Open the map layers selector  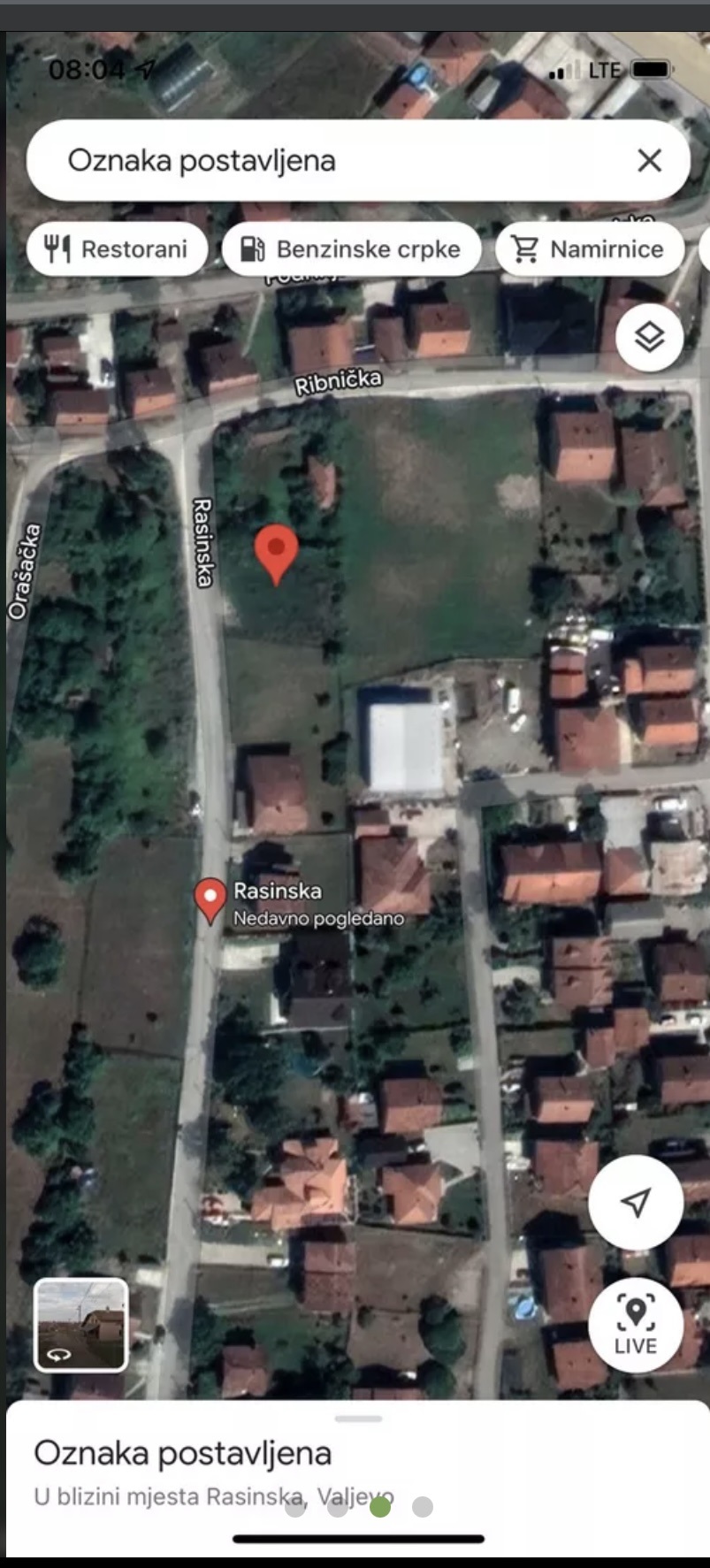tap(649, 337)
